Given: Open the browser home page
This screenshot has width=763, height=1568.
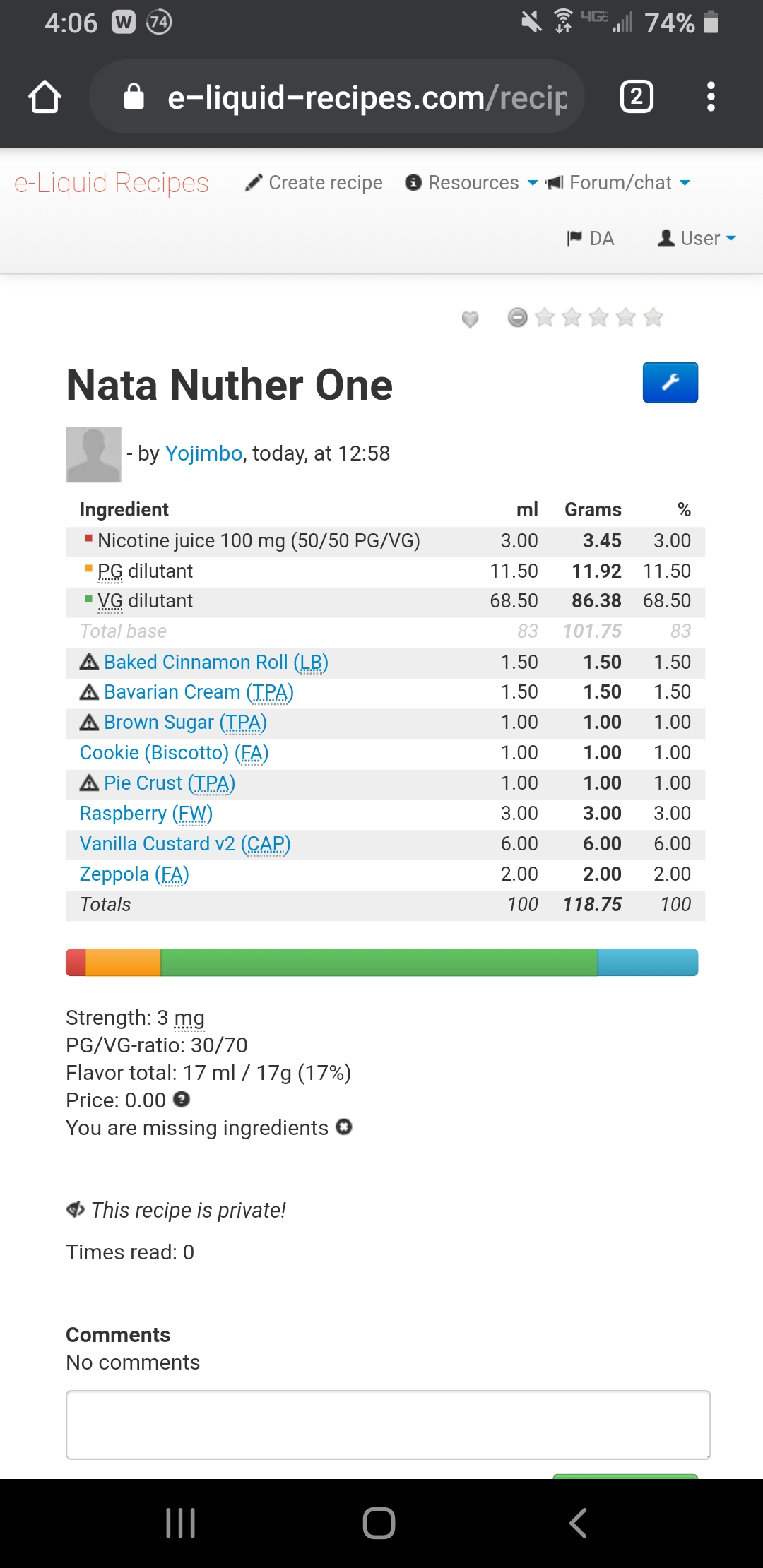Looking at the screenshot, I should (x=45, y=97).
